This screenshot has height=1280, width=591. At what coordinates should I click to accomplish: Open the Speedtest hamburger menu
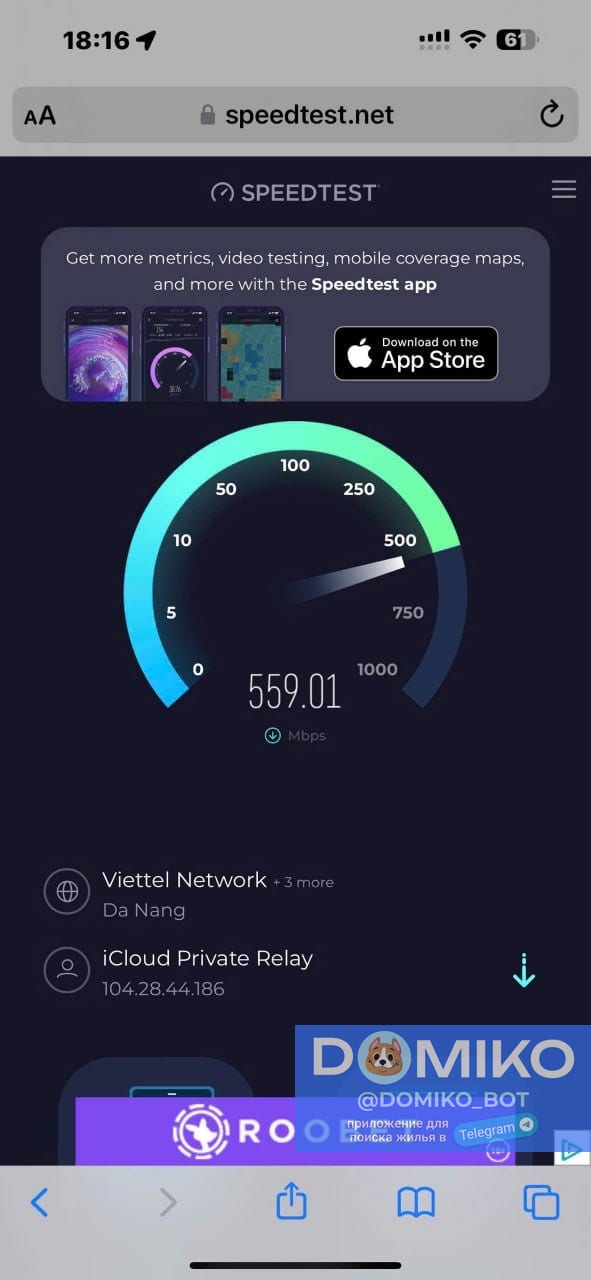point(564,189)
